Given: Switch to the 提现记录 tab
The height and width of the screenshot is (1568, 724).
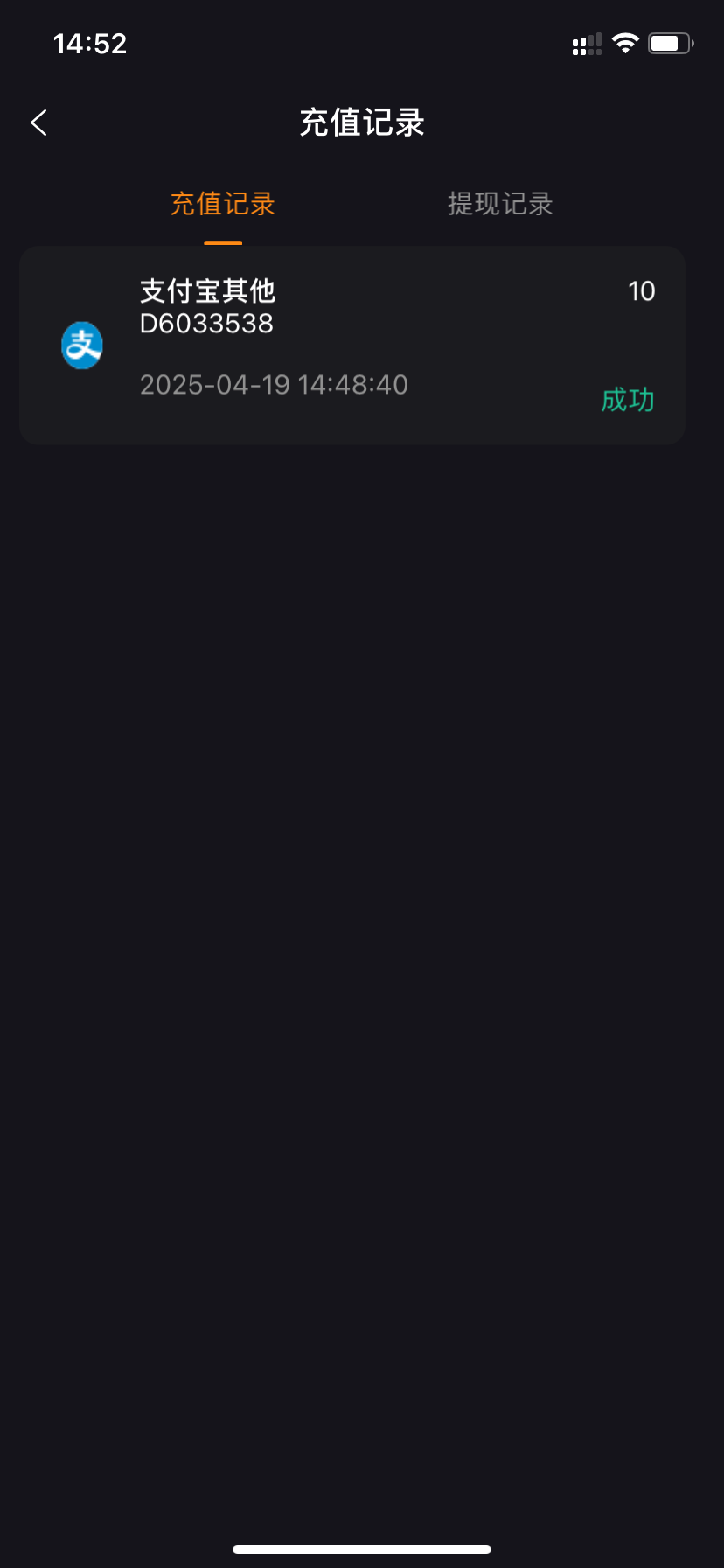Looking at the screenshot, I should [500, 204].
